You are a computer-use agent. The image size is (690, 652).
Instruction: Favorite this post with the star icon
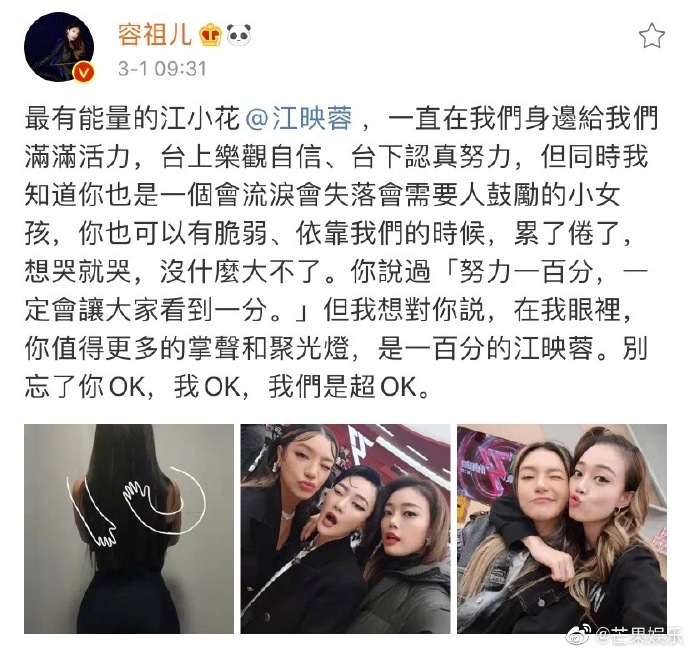point(651,37)
